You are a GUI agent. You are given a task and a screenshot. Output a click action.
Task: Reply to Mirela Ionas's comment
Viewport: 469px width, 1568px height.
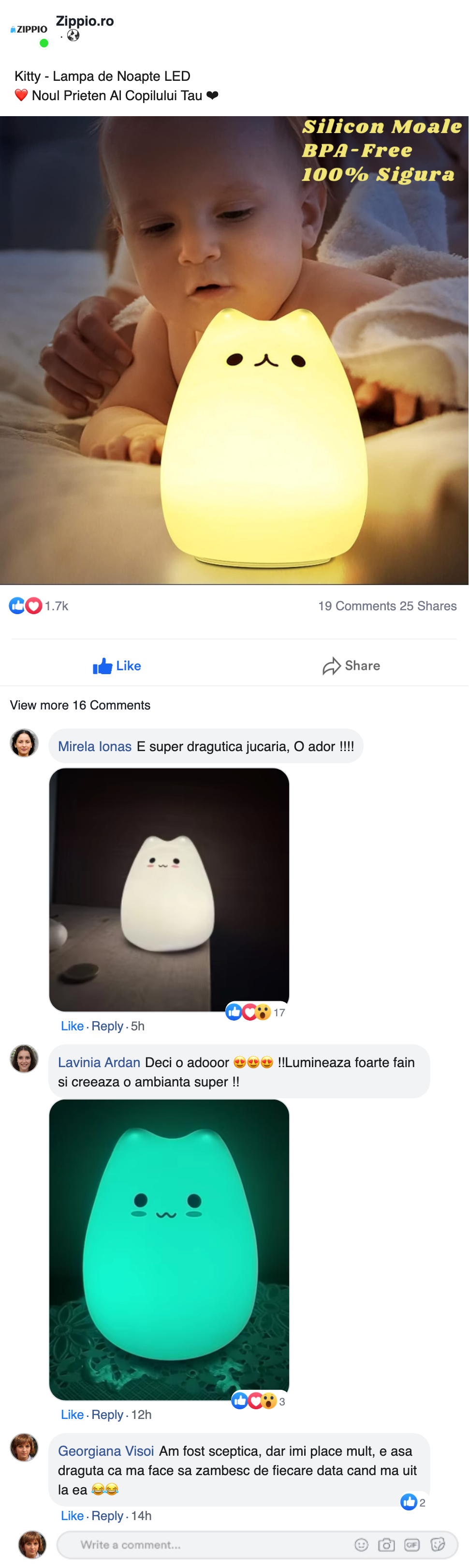click(107, 1025)
